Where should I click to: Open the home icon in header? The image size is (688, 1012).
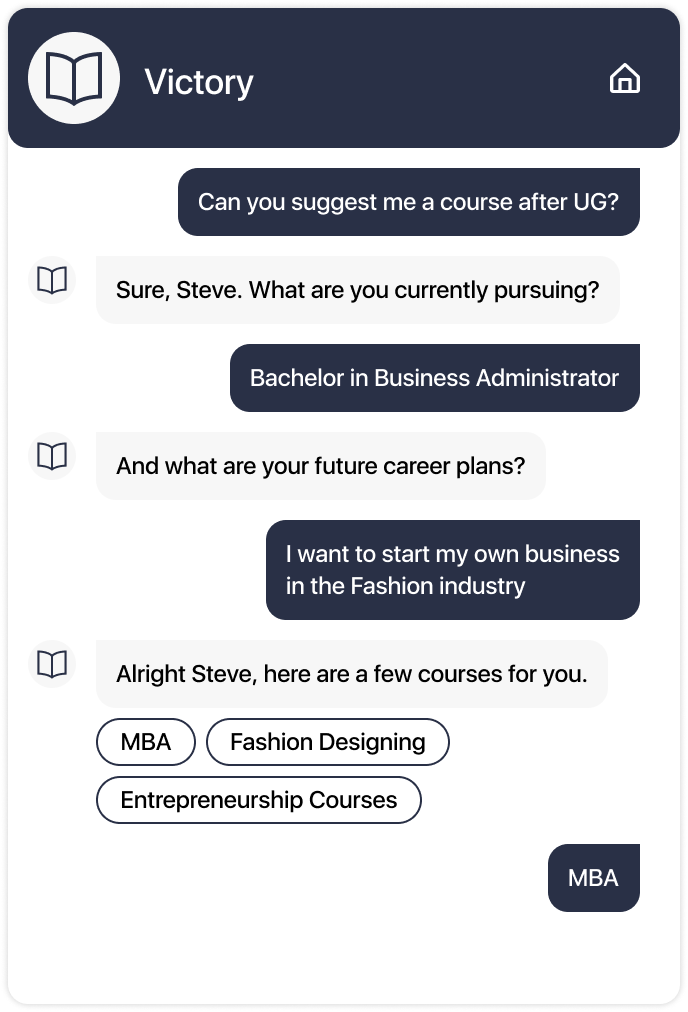(x=625, y=79)
